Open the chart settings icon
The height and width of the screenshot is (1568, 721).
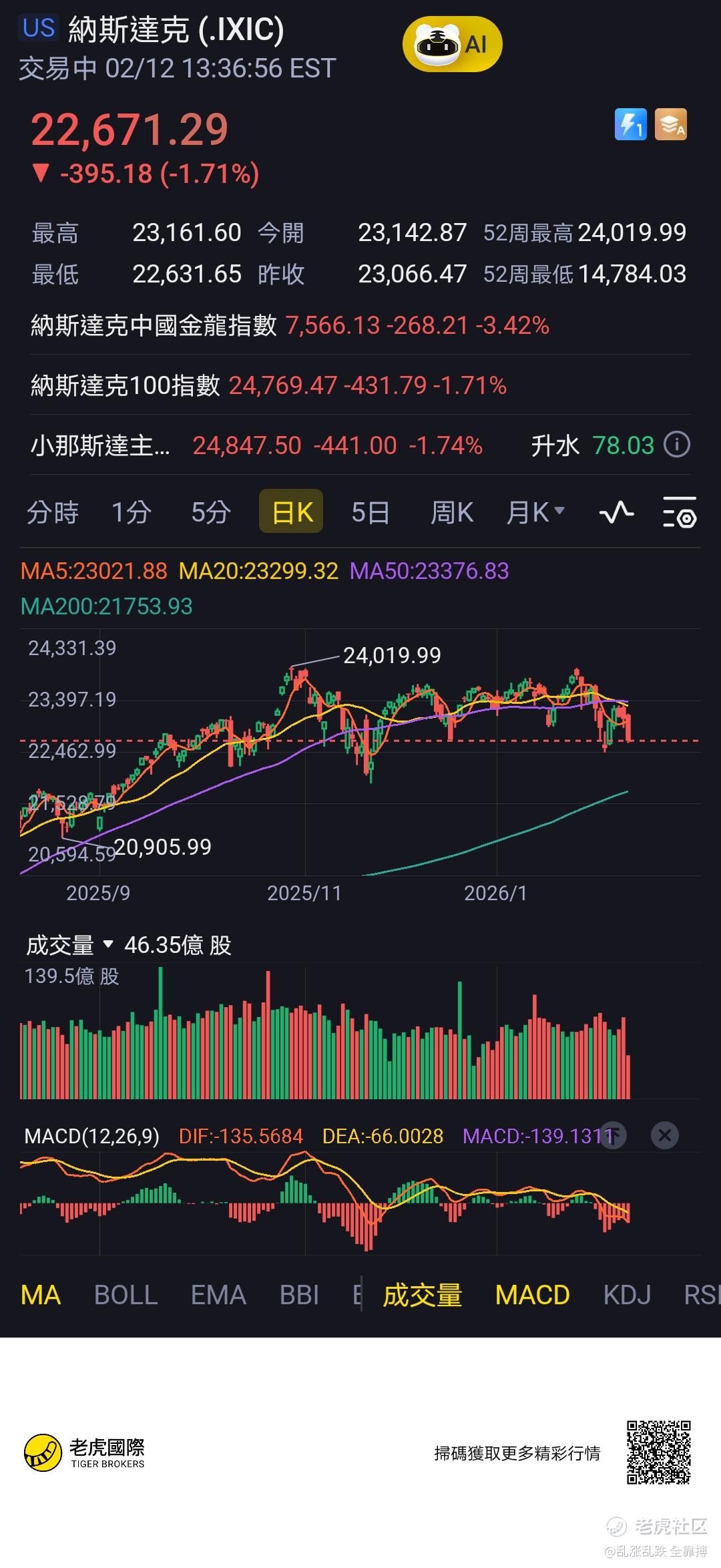click(680, 512)
